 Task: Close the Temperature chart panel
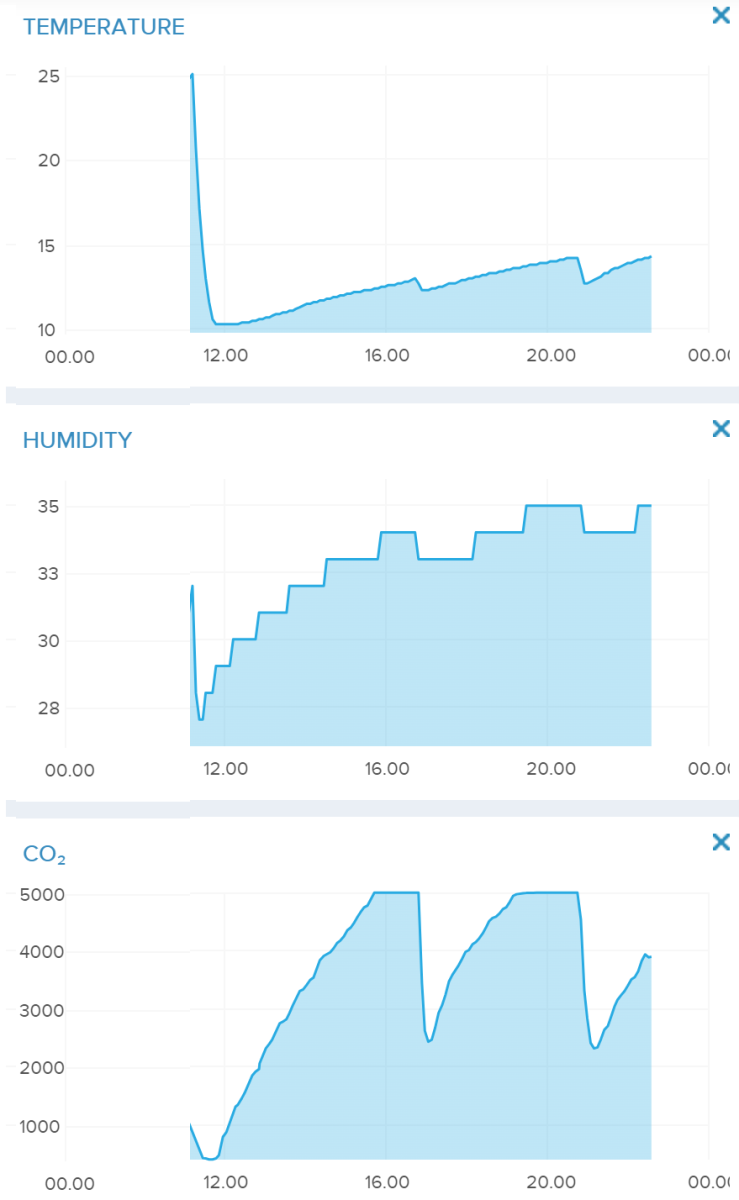pos(720,15)
